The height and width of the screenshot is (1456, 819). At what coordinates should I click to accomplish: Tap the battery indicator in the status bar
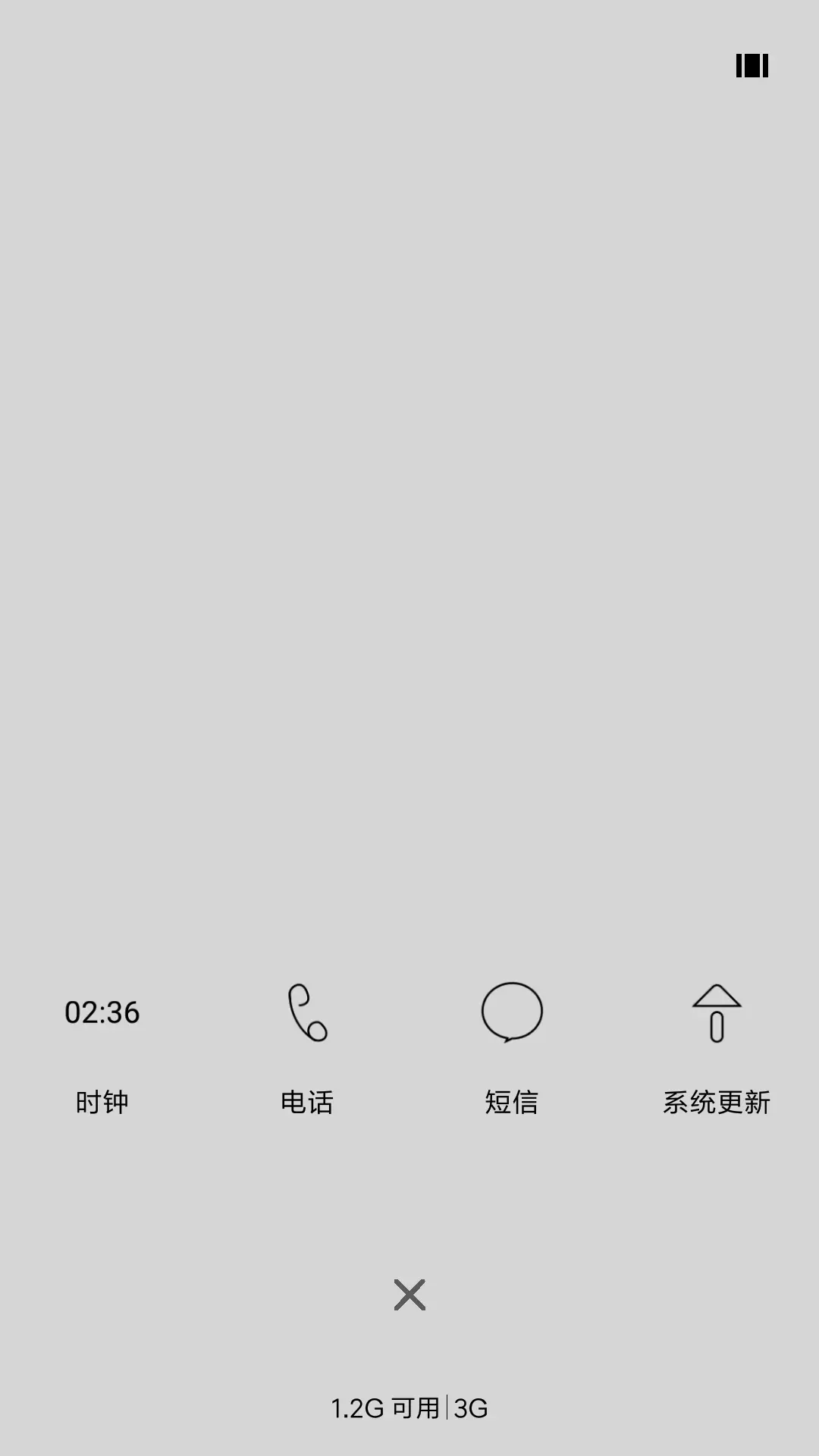[x=752, y=67]
